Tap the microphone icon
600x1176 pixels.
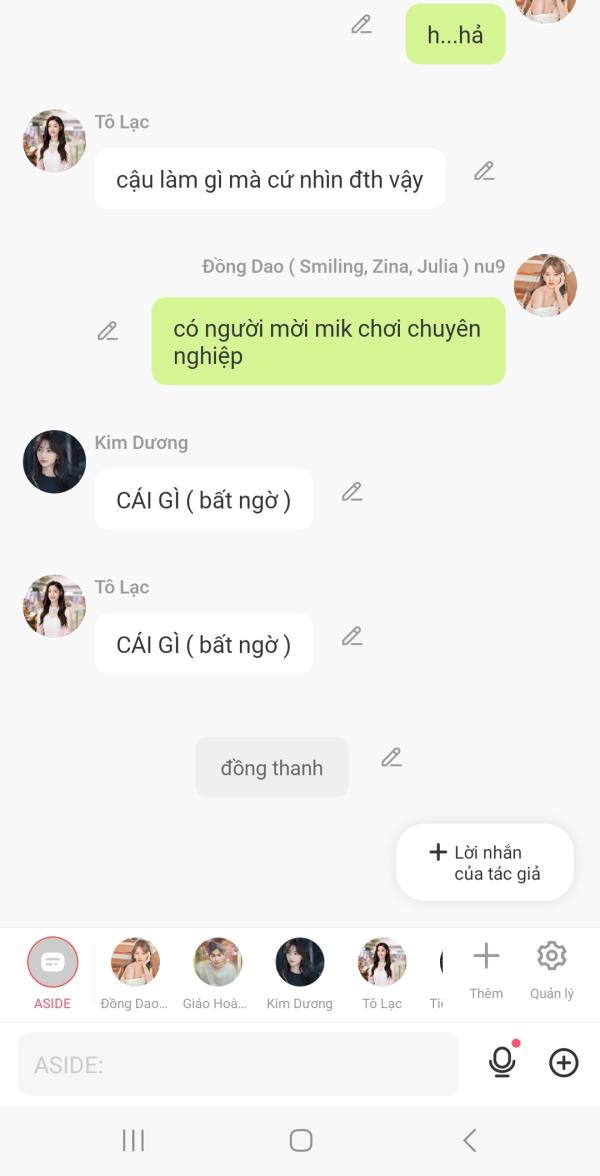click(x=502, y=1063)
